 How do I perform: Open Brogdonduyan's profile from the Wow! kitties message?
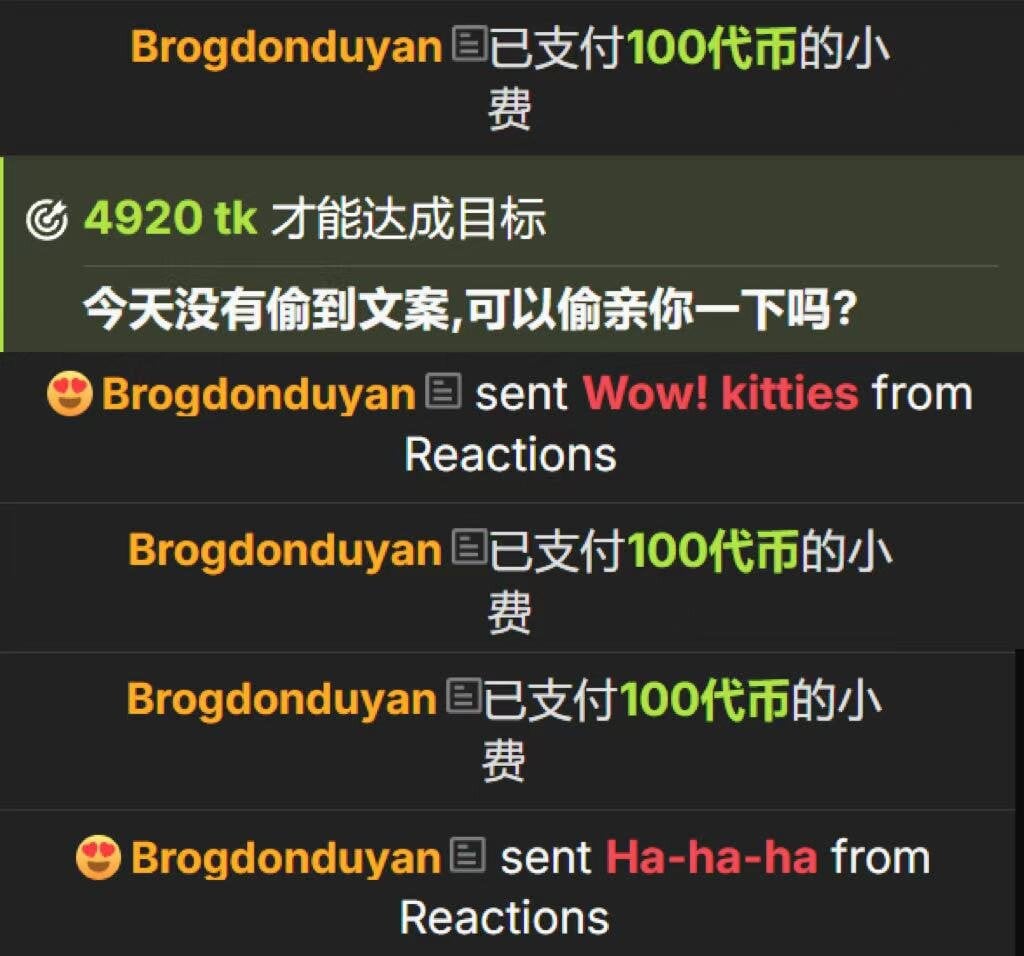[258, 394]
